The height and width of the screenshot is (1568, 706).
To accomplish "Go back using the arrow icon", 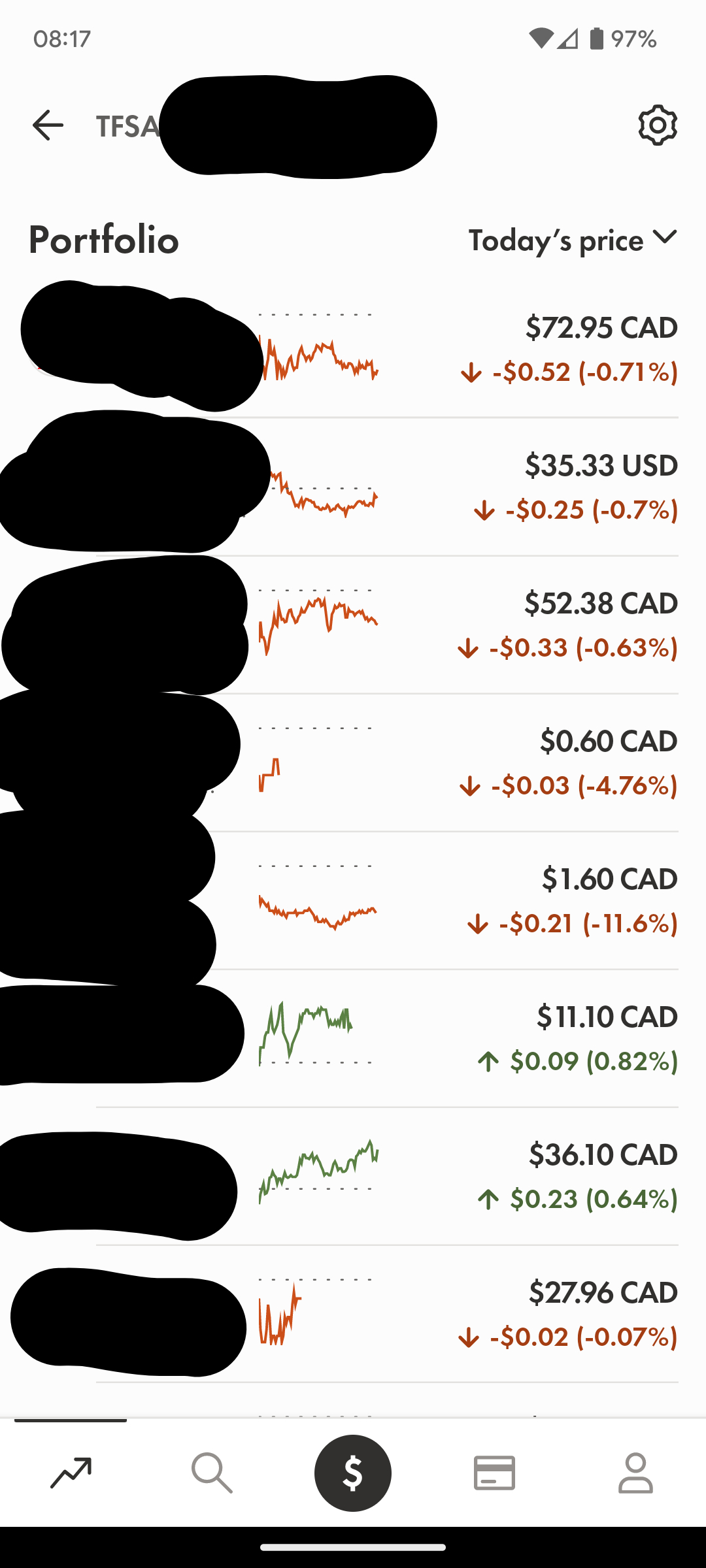I will (x=48, y=125).
